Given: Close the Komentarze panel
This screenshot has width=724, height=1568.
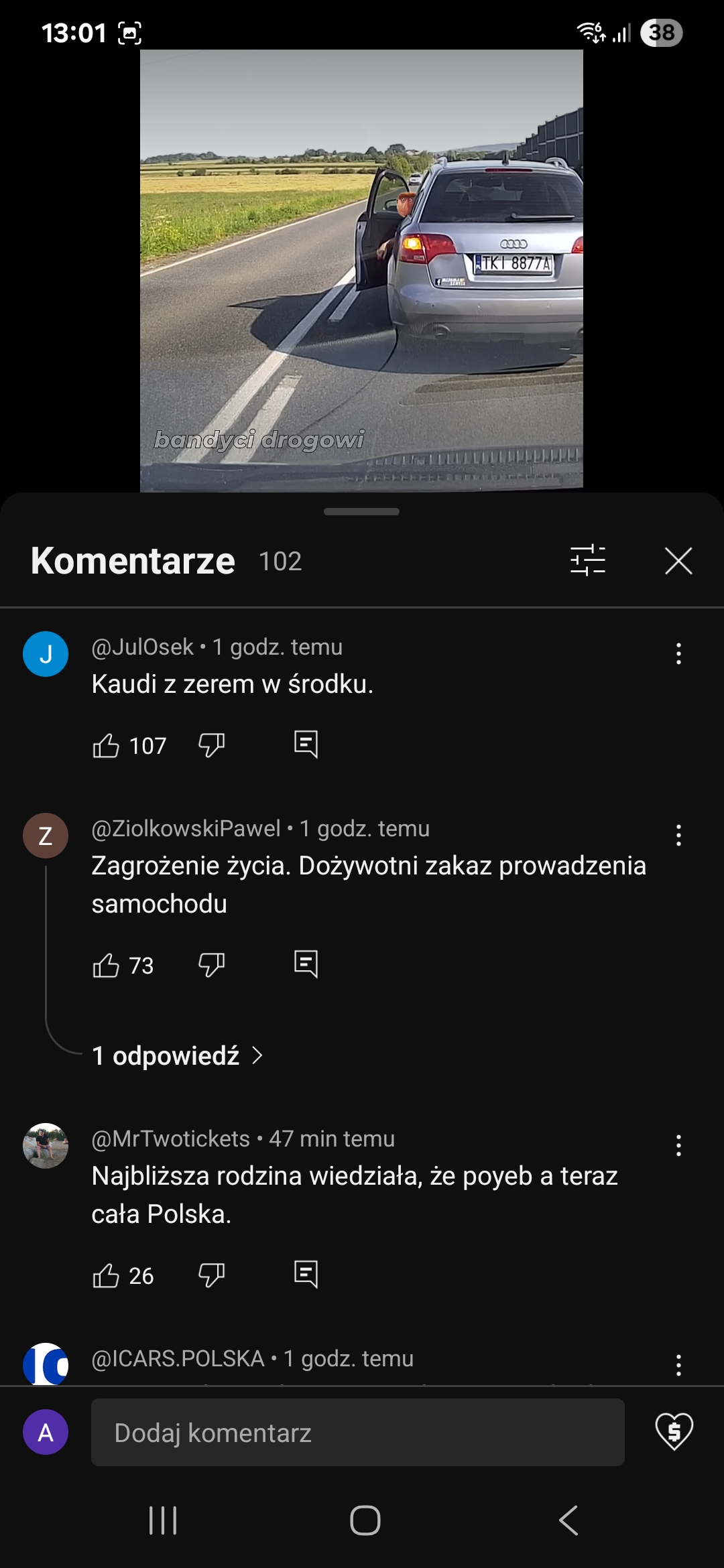Looking at the screenshot, I should coord(678,561).
